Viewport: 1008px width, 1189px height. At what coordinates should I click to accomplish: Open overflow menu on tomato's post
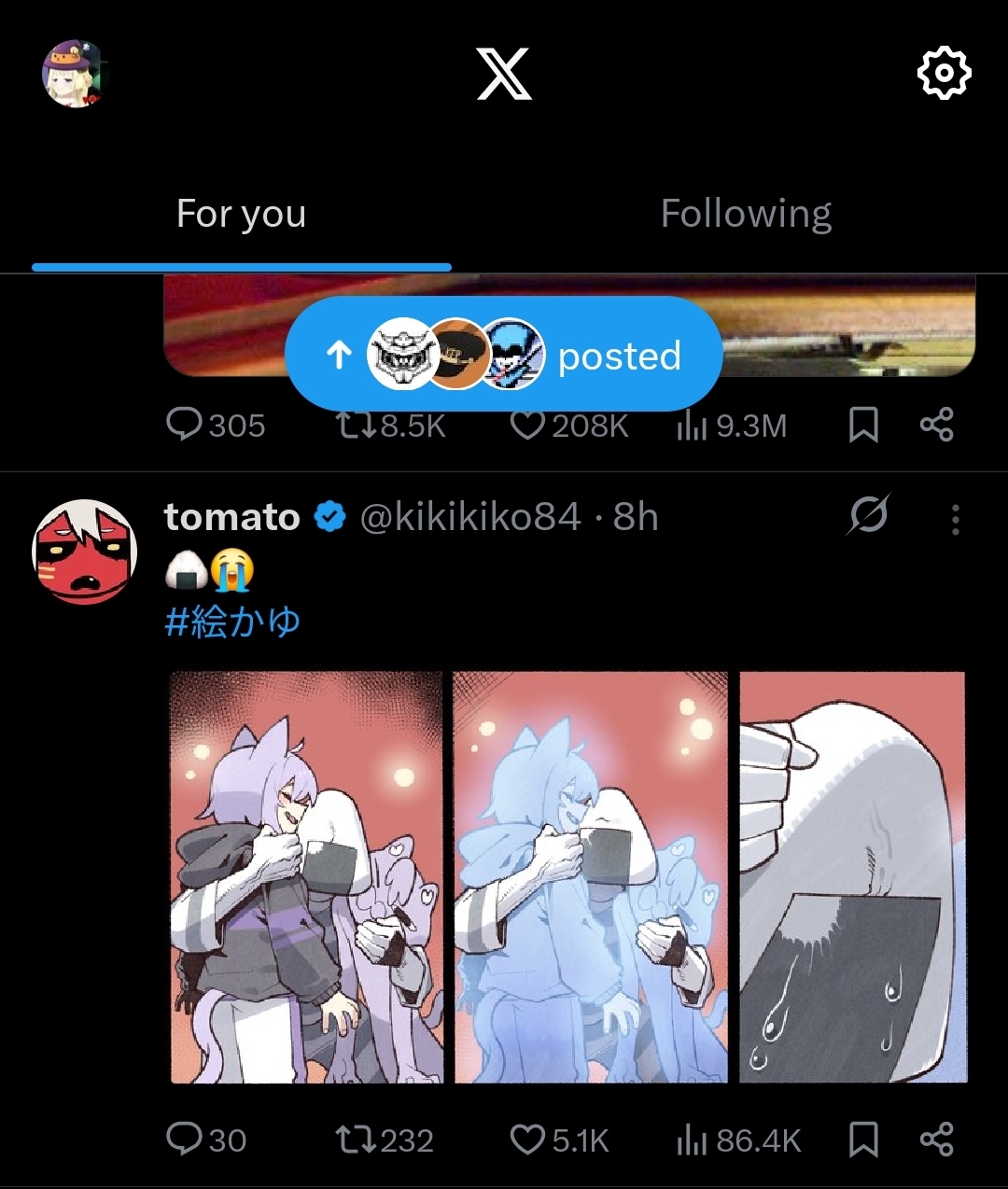tap(955, 520)
